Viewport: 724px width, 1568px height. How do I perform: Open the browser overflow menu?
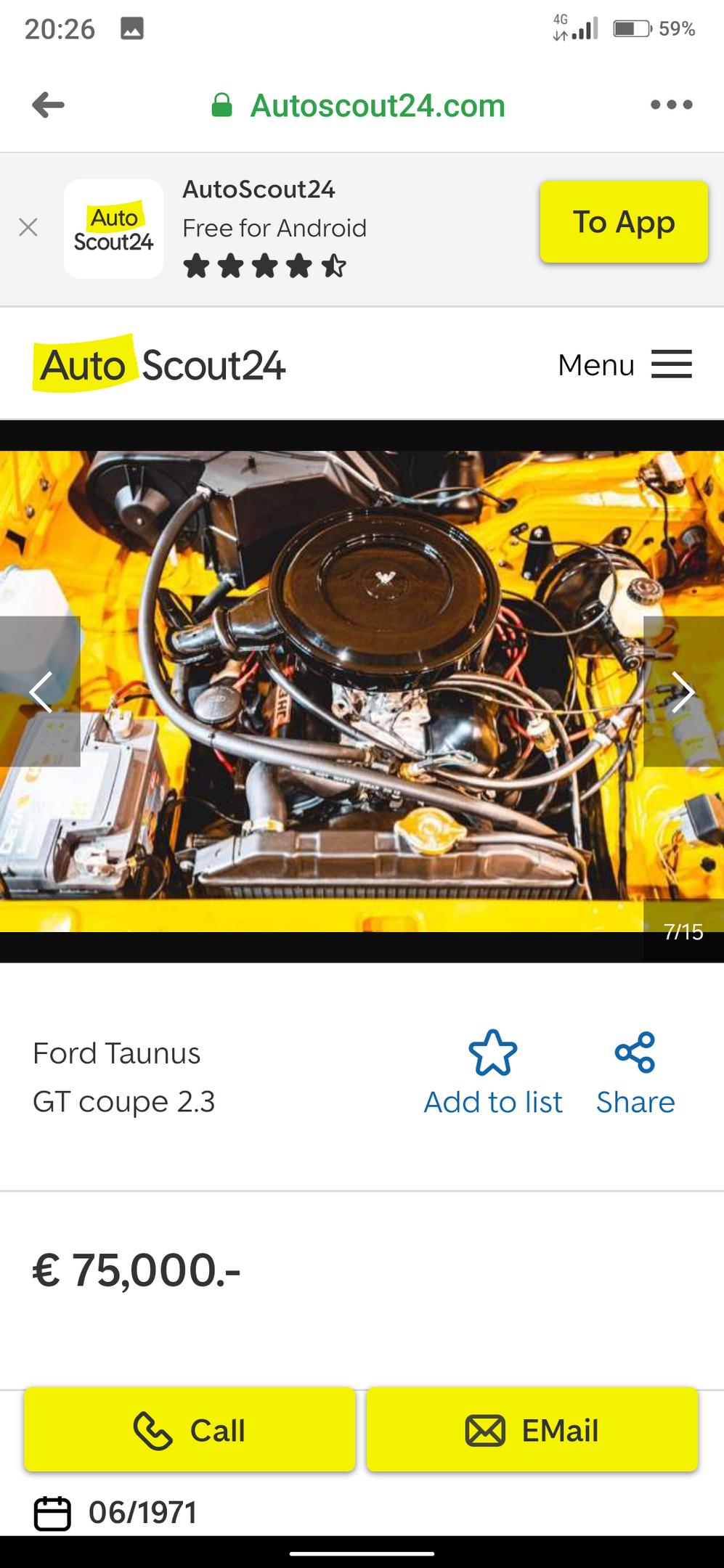pyautogui.click(x=671, y=105)
